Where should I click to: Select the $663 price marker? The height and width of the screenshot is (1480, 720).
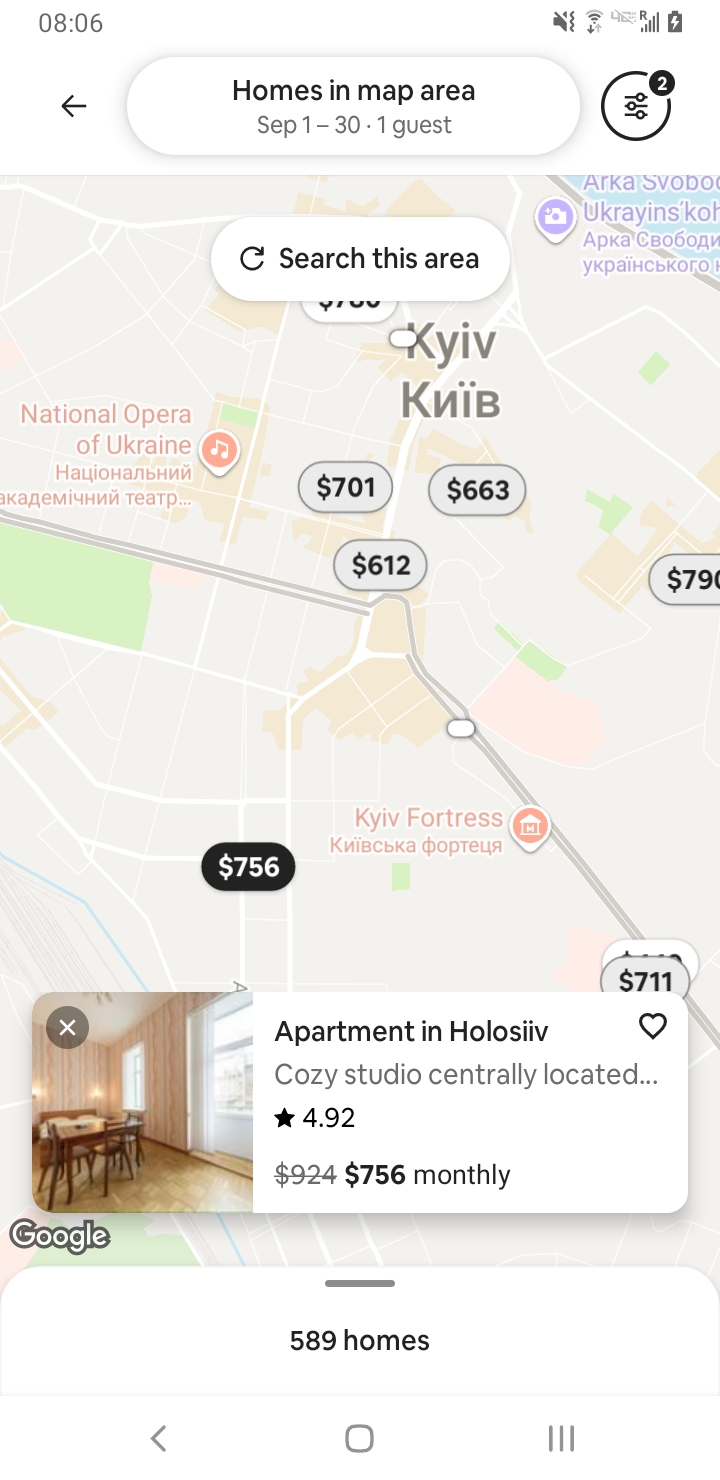click(x=477, y=490)
